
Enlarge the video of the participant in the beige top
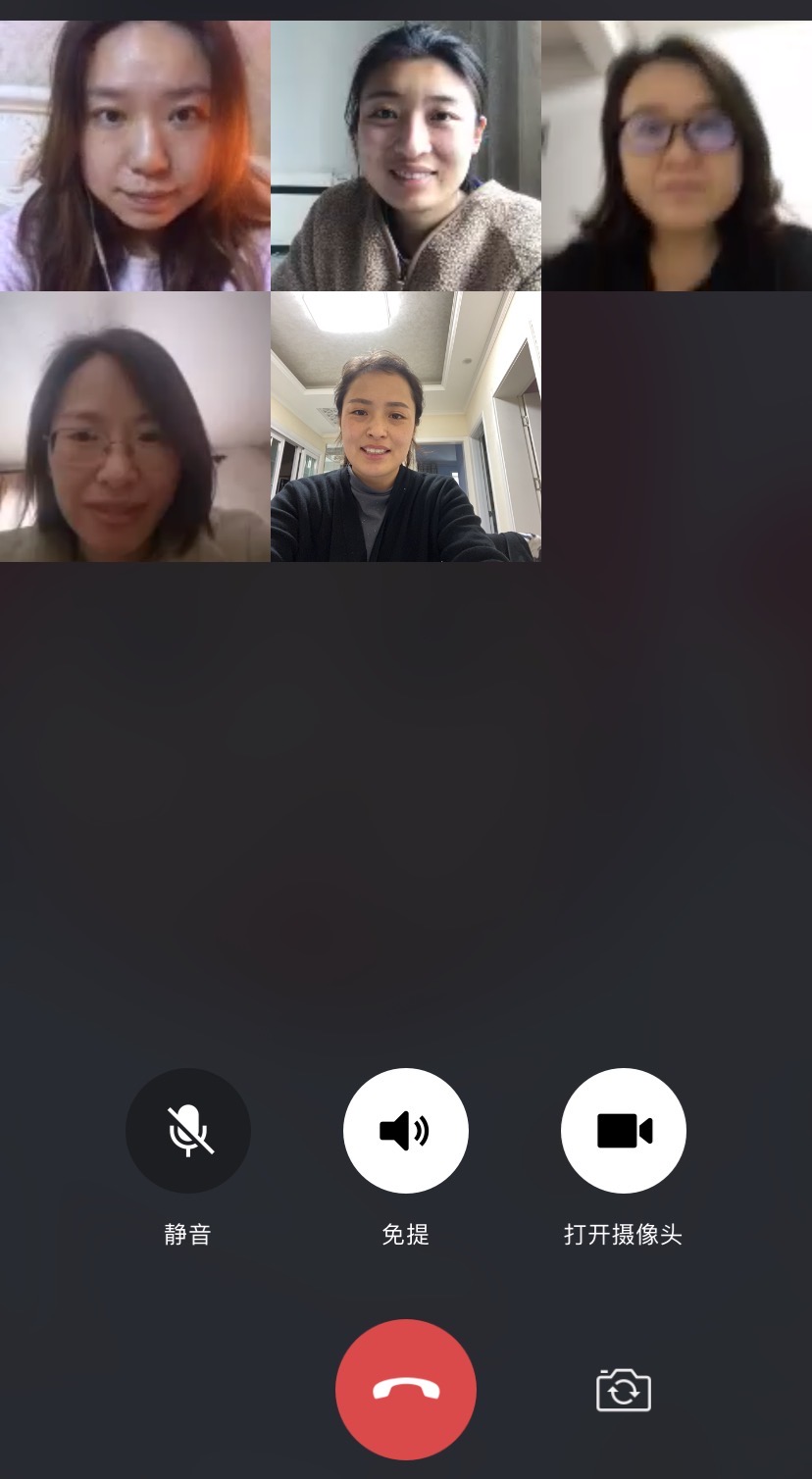pyautogui.click(x=134, y=427)
